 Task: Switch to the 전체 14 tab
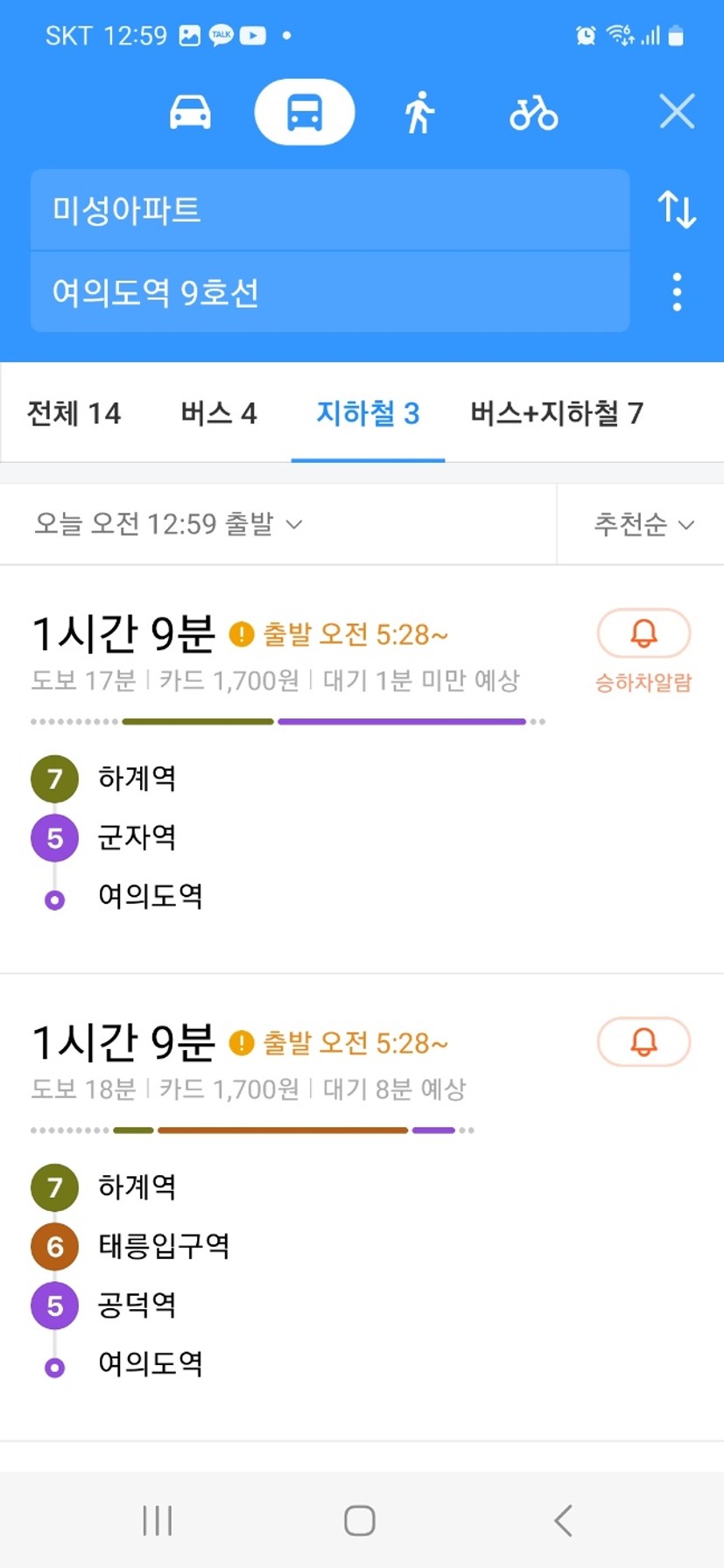74,413
